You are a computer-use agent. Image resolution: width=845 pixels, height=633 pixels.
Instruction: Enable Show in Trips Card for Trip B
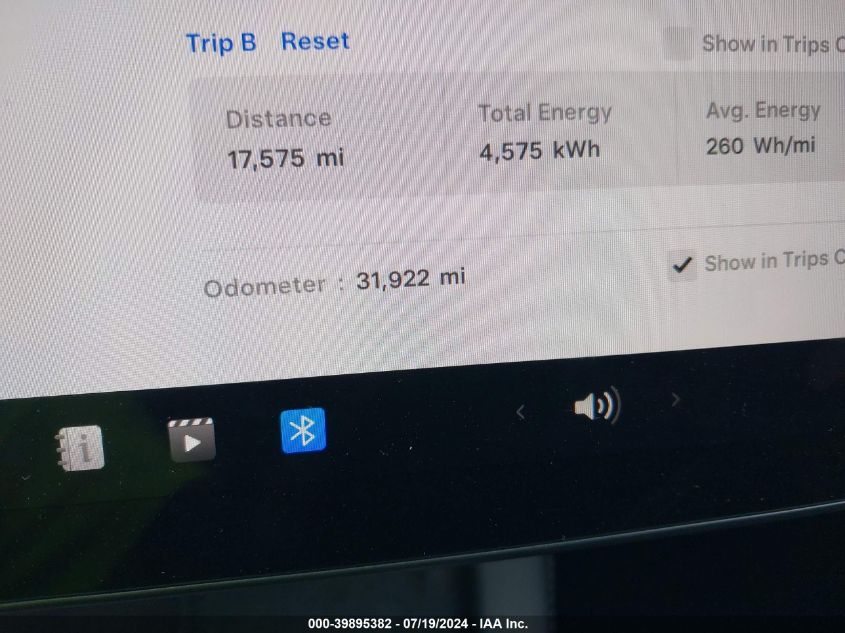(x=679, y=43)
